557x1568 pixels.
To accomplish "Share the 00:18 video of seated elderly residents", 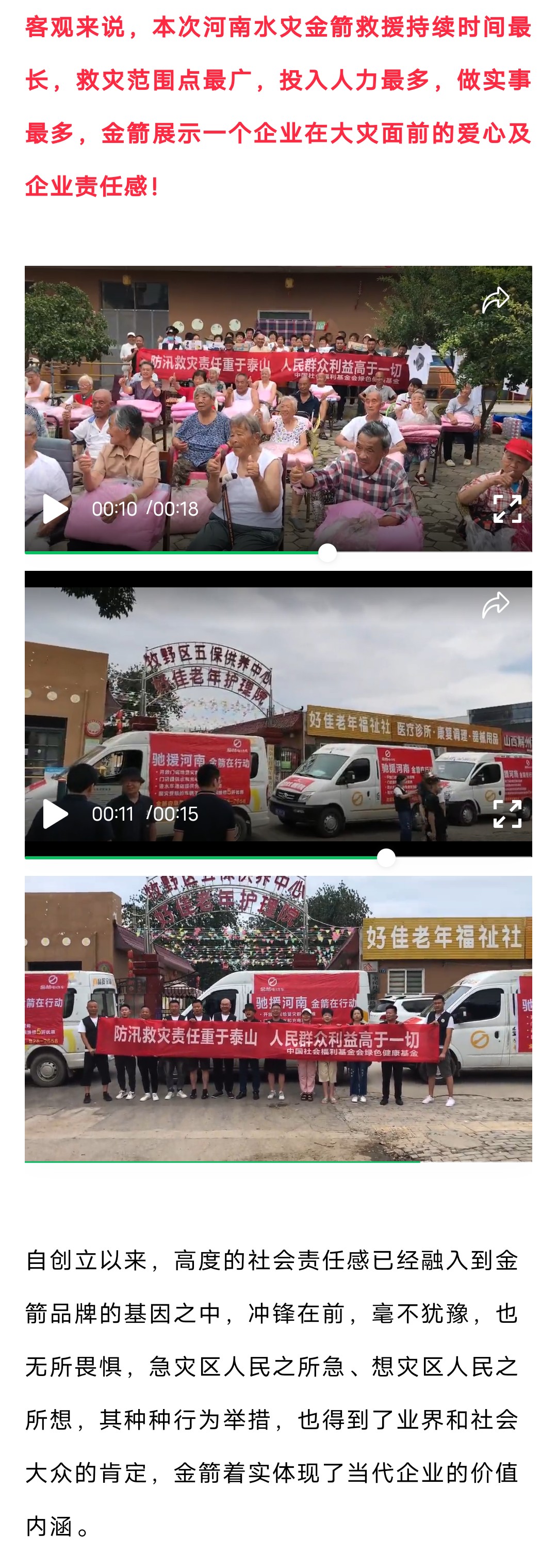I will [495, 300].
